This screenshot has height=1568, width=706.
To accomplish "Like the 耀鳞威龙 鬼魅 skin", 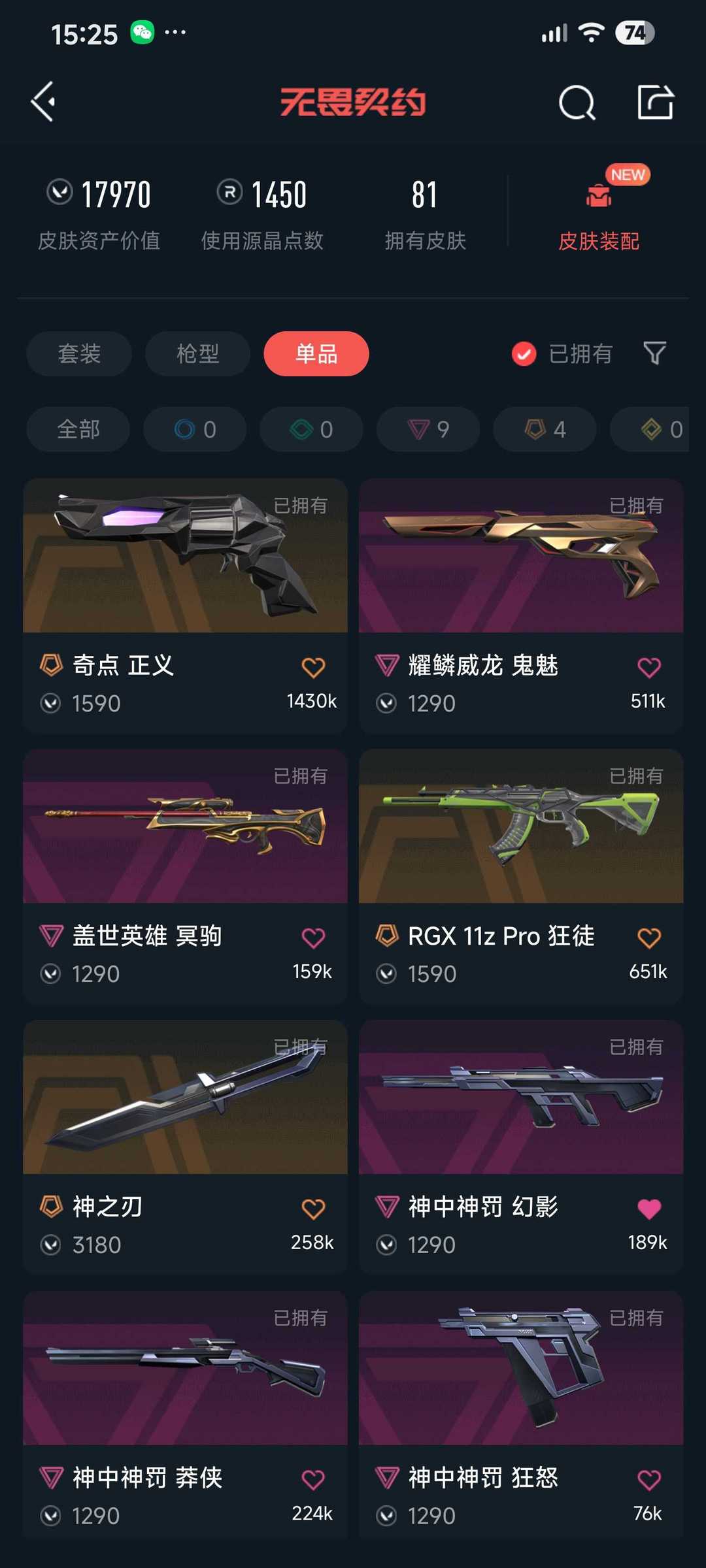I will [x=648, y=668].
